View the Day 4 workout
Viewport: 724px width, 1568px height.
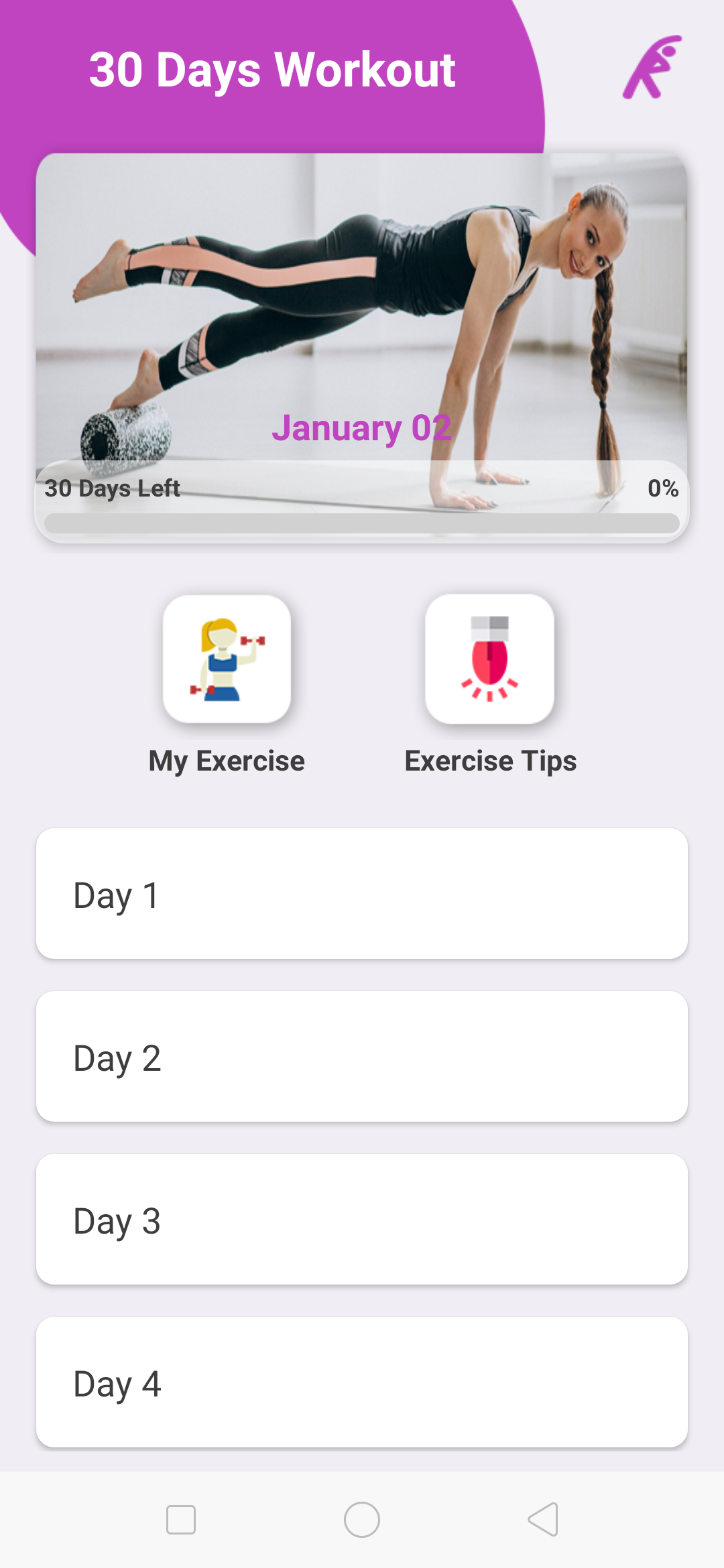click(x=362, y=1382)
